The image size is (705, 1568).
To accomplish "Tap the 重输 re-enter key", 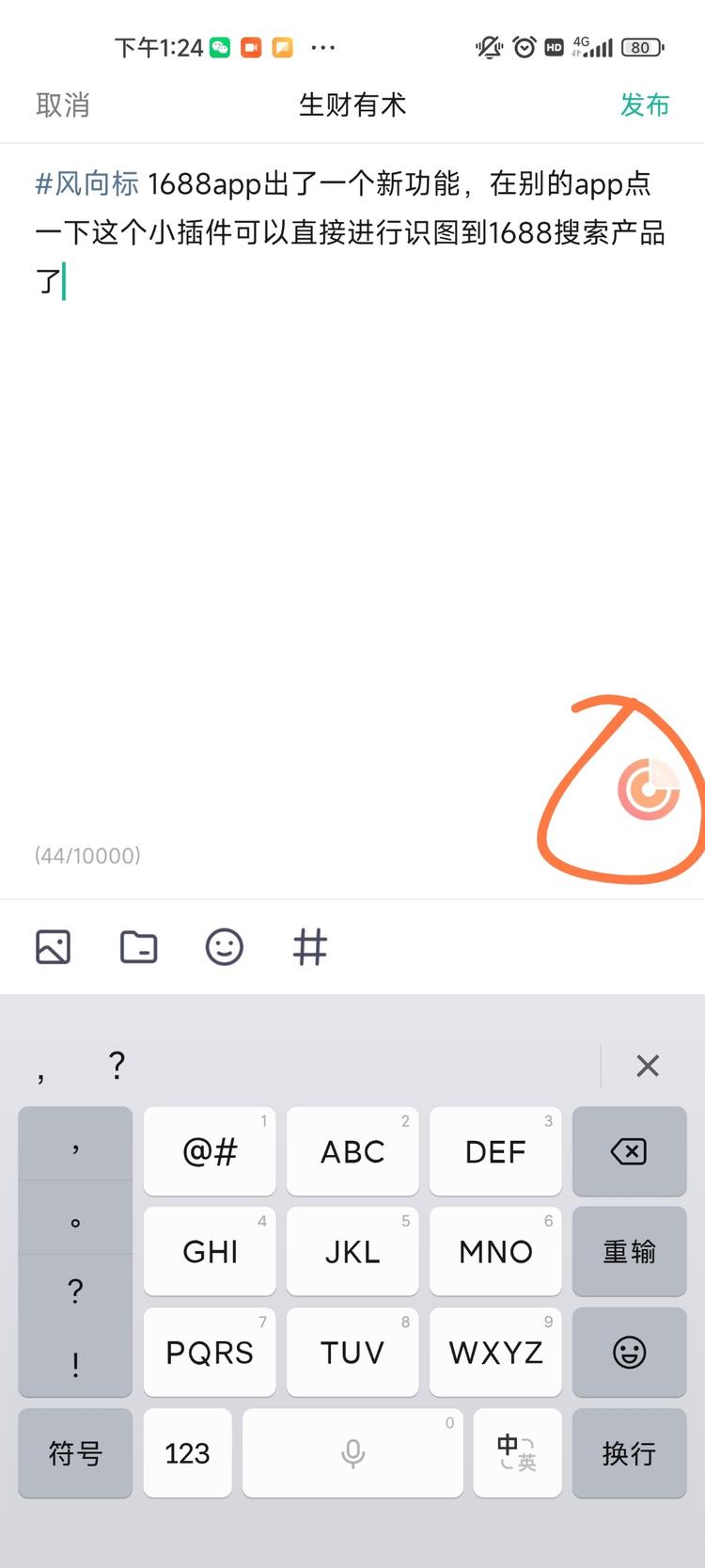I will [629, 1252].
